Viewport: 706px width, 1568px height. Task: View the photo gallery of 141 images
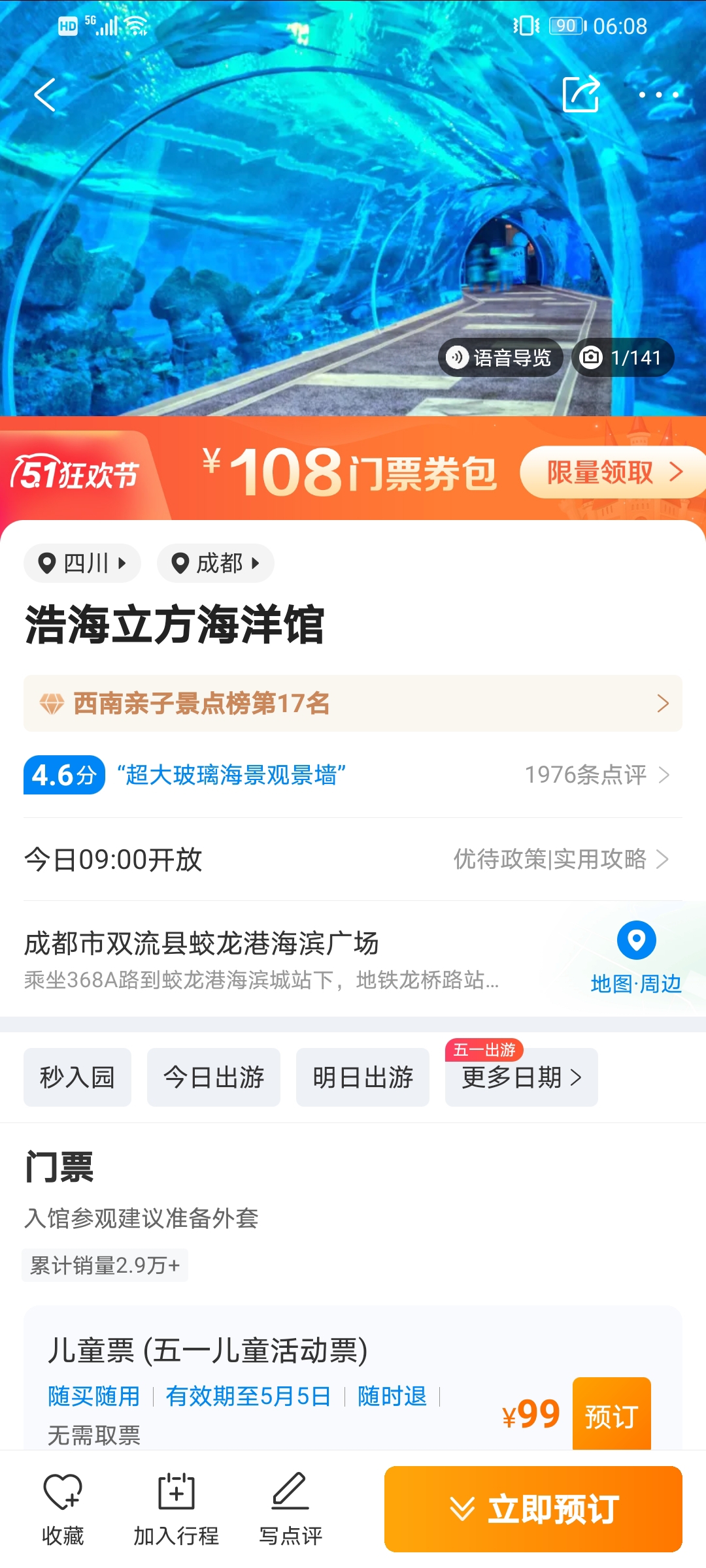(622, 357)
